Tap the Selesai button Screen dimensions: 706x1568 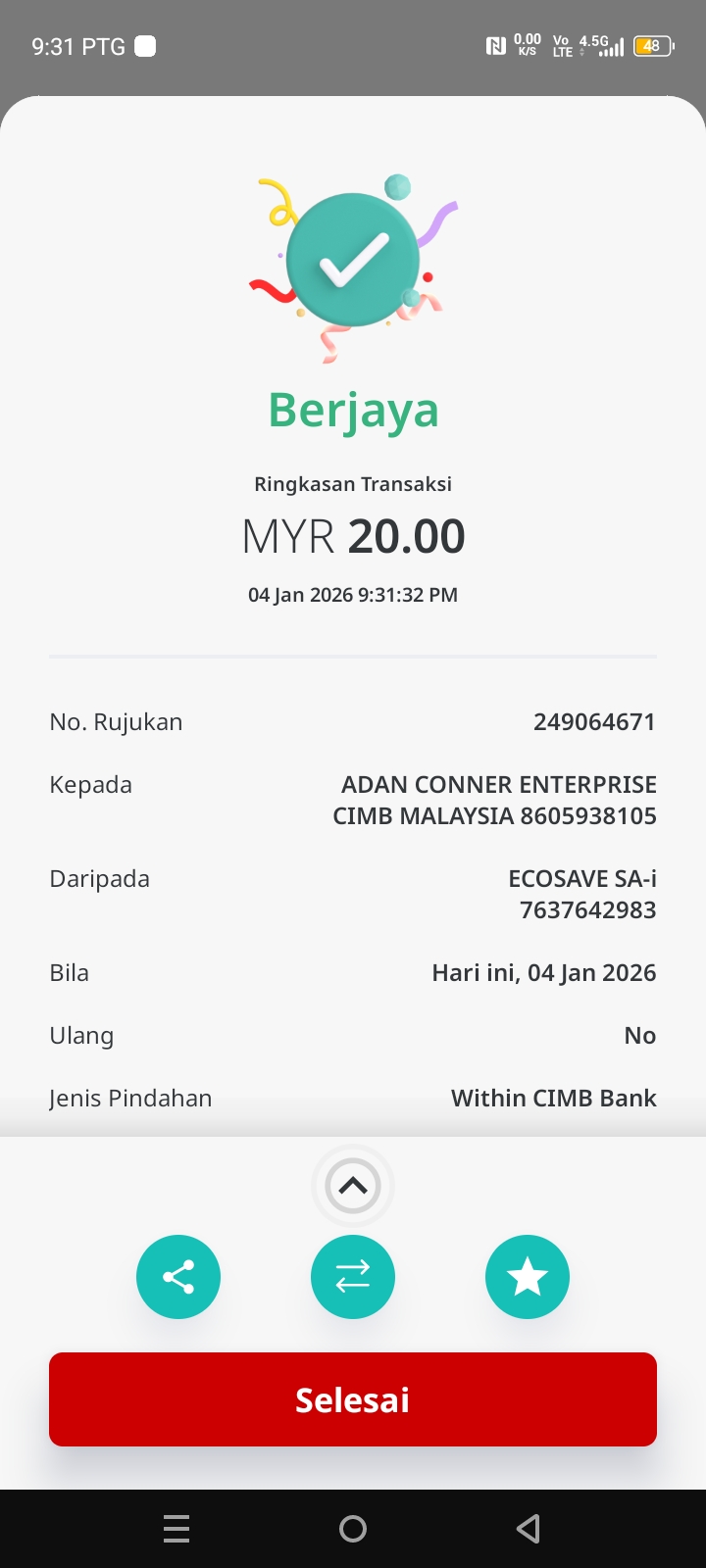[x=353, y=1399]
